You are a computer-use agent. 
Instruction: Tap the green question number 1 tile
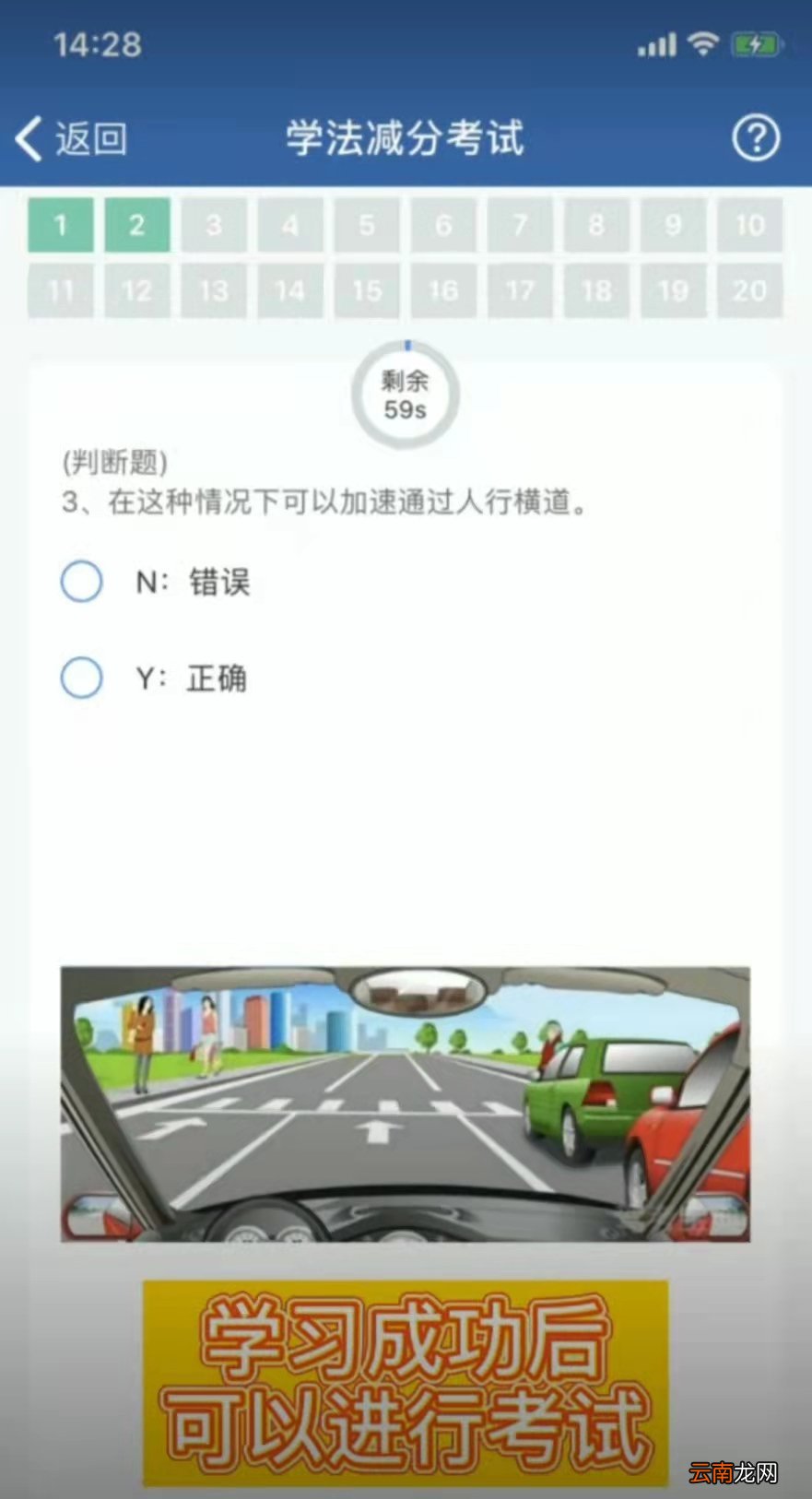(60, 225)
